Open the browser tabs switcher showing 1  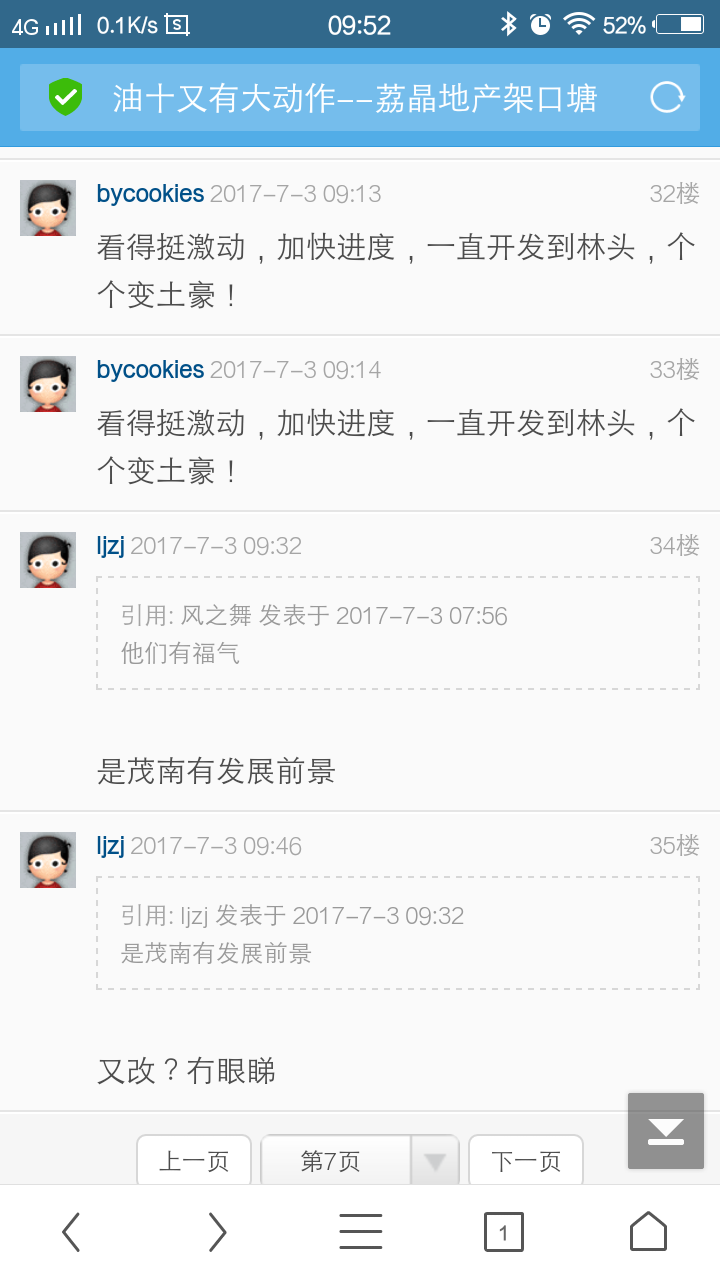tap(503, 1232)
